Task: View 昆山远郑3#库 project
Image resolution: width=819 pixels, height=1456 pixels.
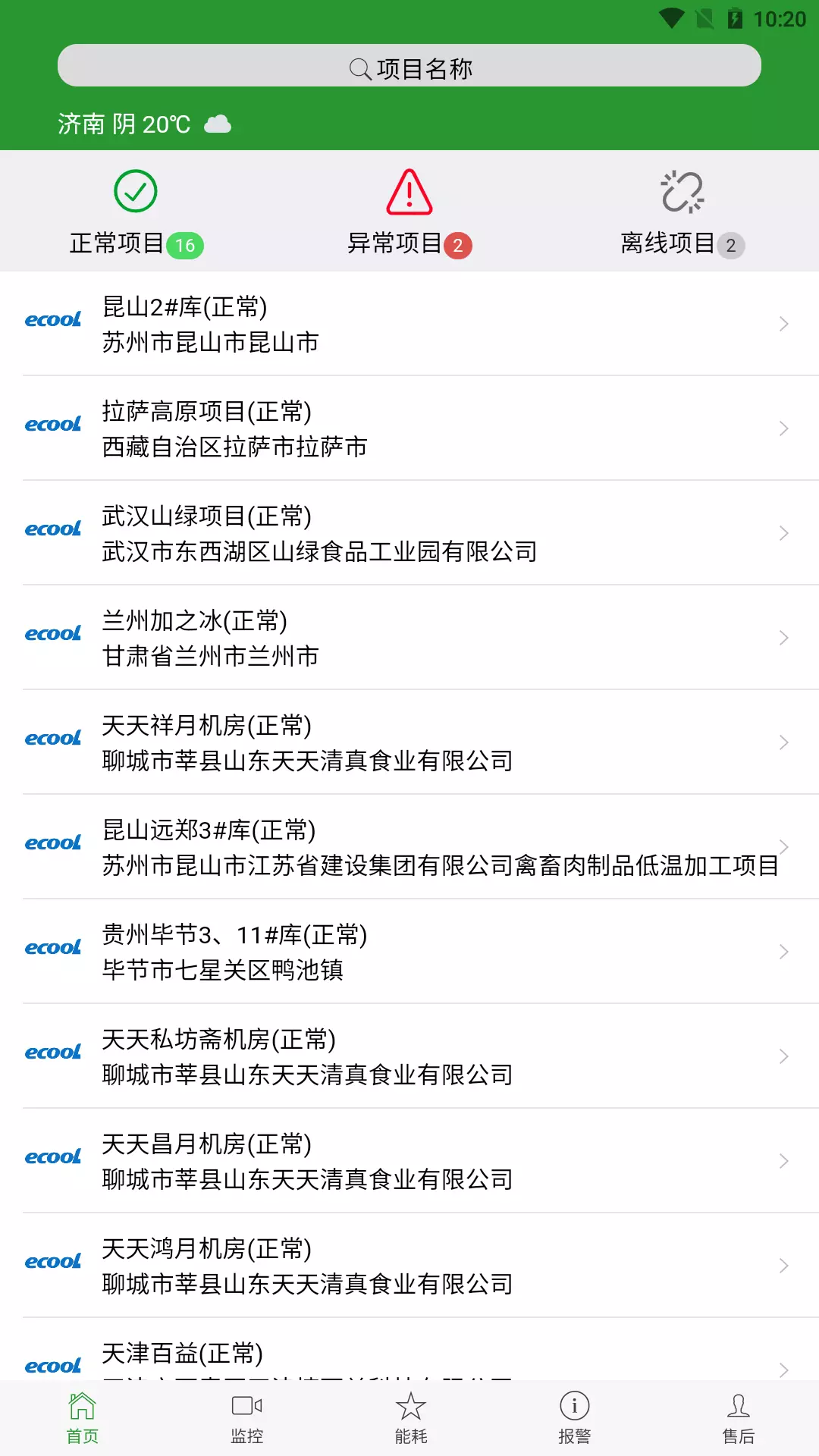Action: (409, 847)
